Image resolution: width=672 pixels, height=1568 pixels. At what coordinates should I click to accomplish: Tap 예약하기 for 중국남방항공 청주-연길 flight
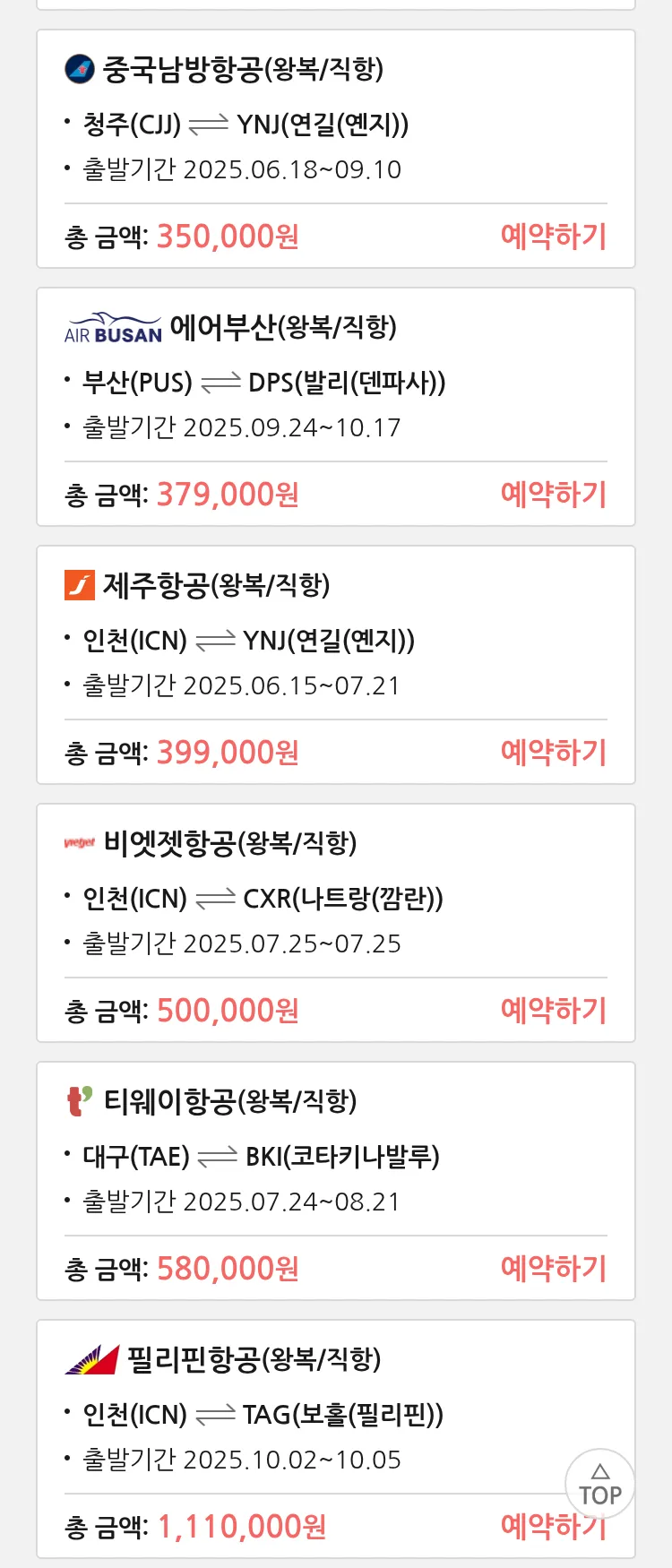553,237
